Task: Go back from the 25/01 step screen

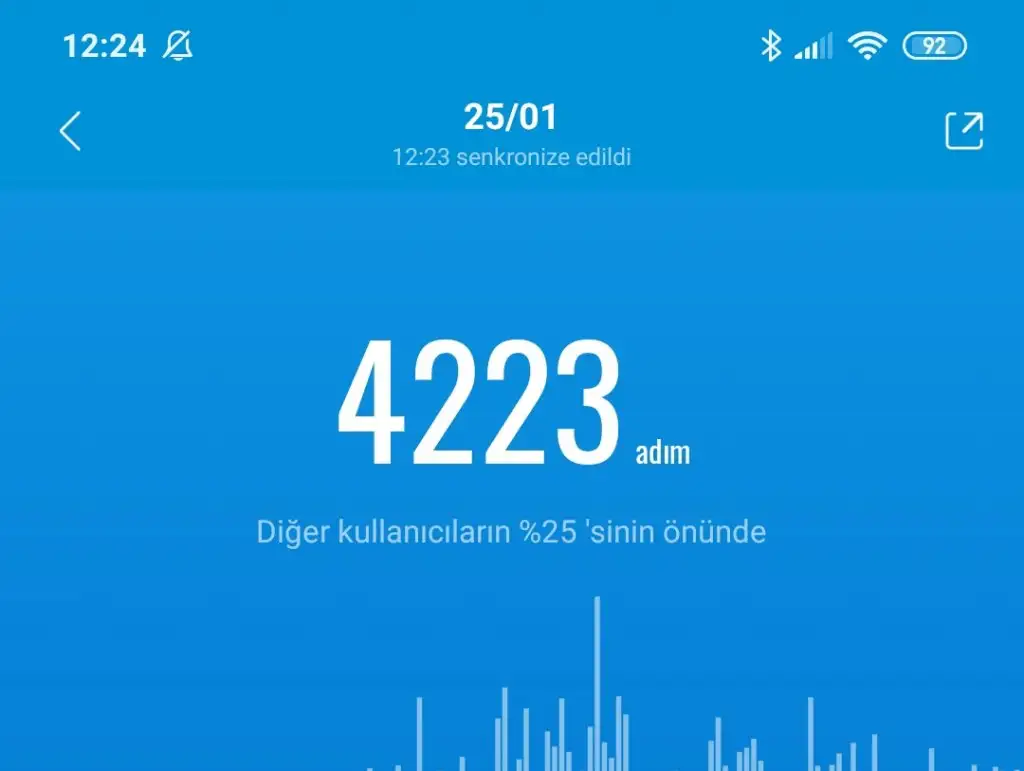Action: 70,131
